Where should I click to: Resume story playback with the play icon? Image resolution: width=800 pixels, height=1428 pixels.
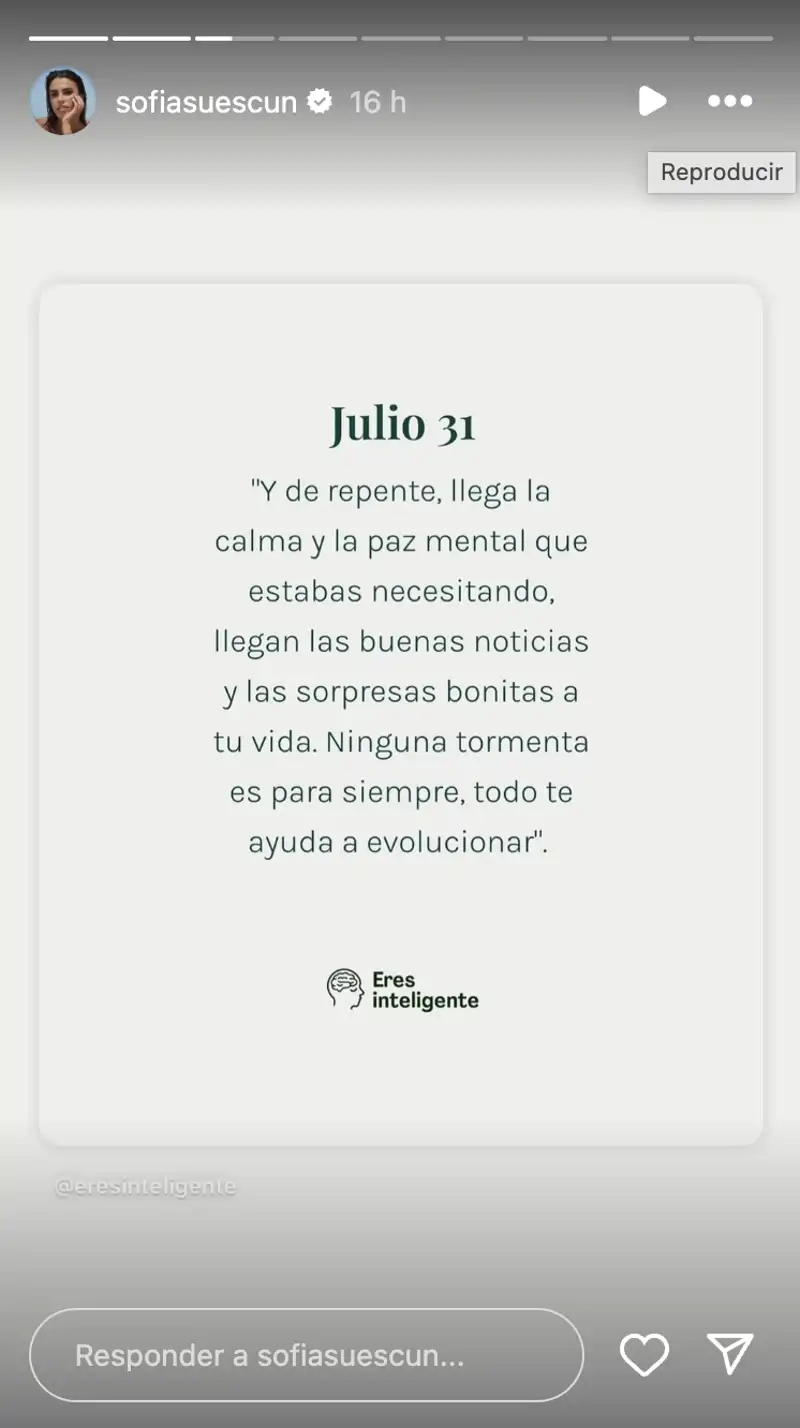tap(652, 100)
